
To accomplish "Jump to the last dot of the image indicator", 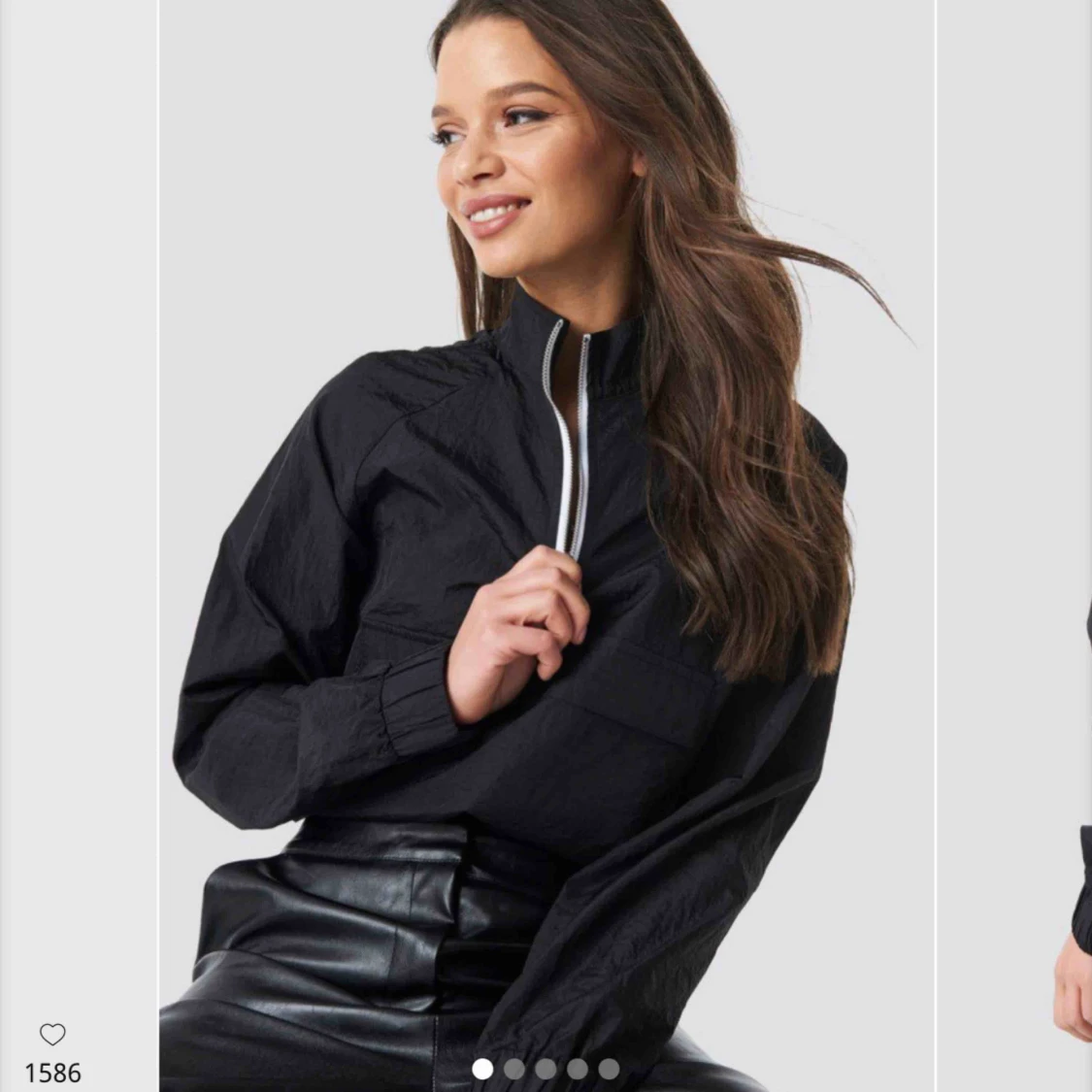I will pos(609,1069).
